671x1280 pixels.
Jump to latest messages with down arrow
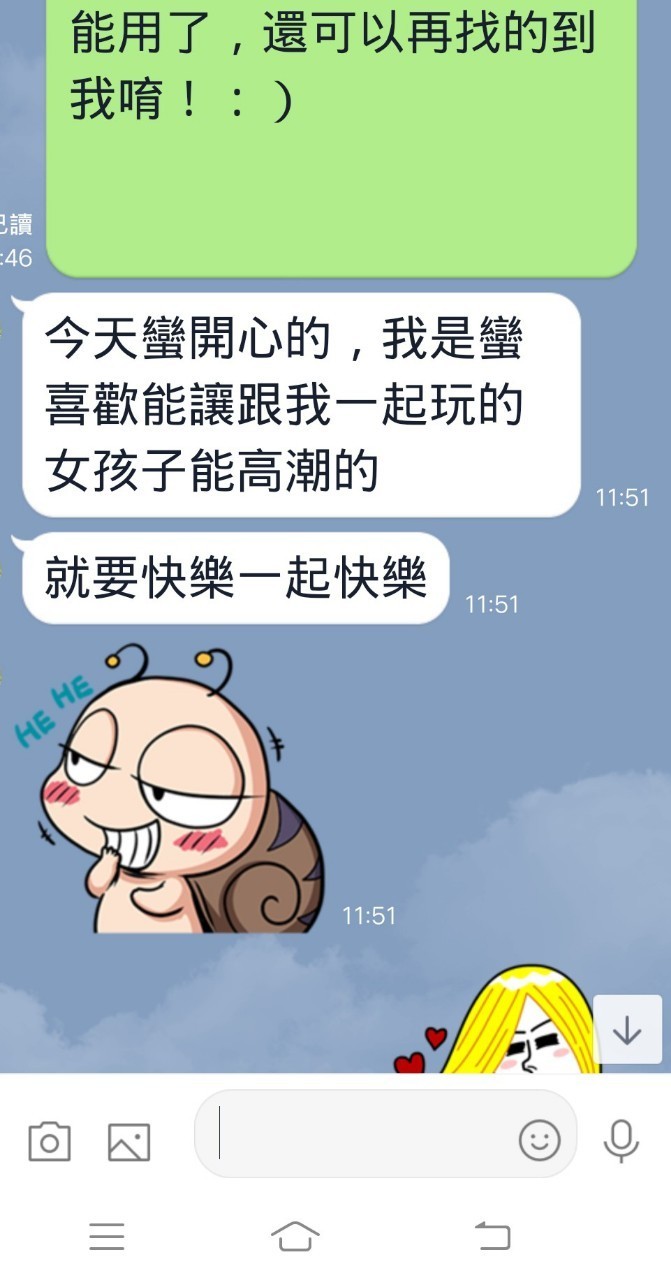tap(627, 1029)
